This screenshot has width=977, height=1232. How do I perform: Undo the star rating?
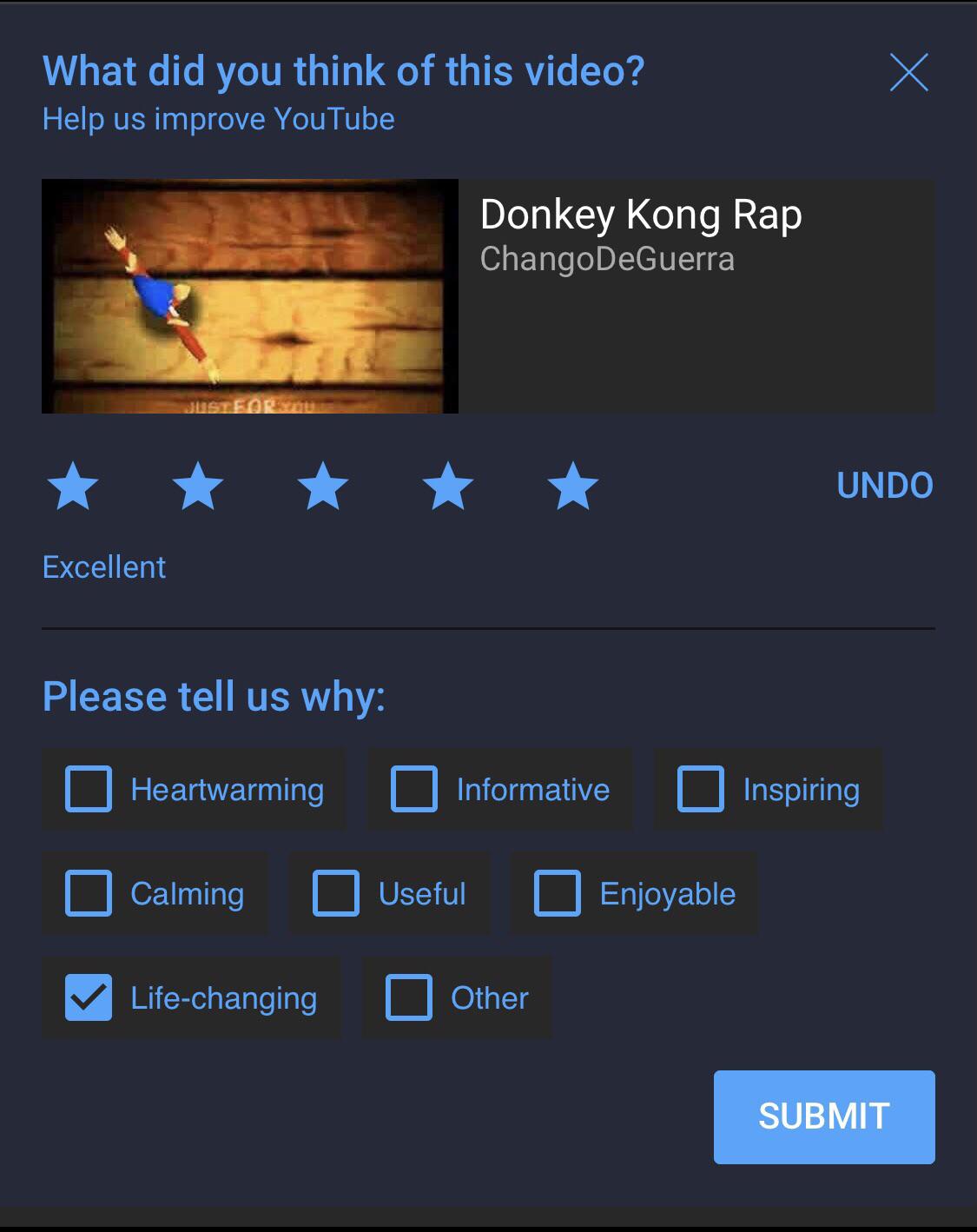tap(884, 486)
